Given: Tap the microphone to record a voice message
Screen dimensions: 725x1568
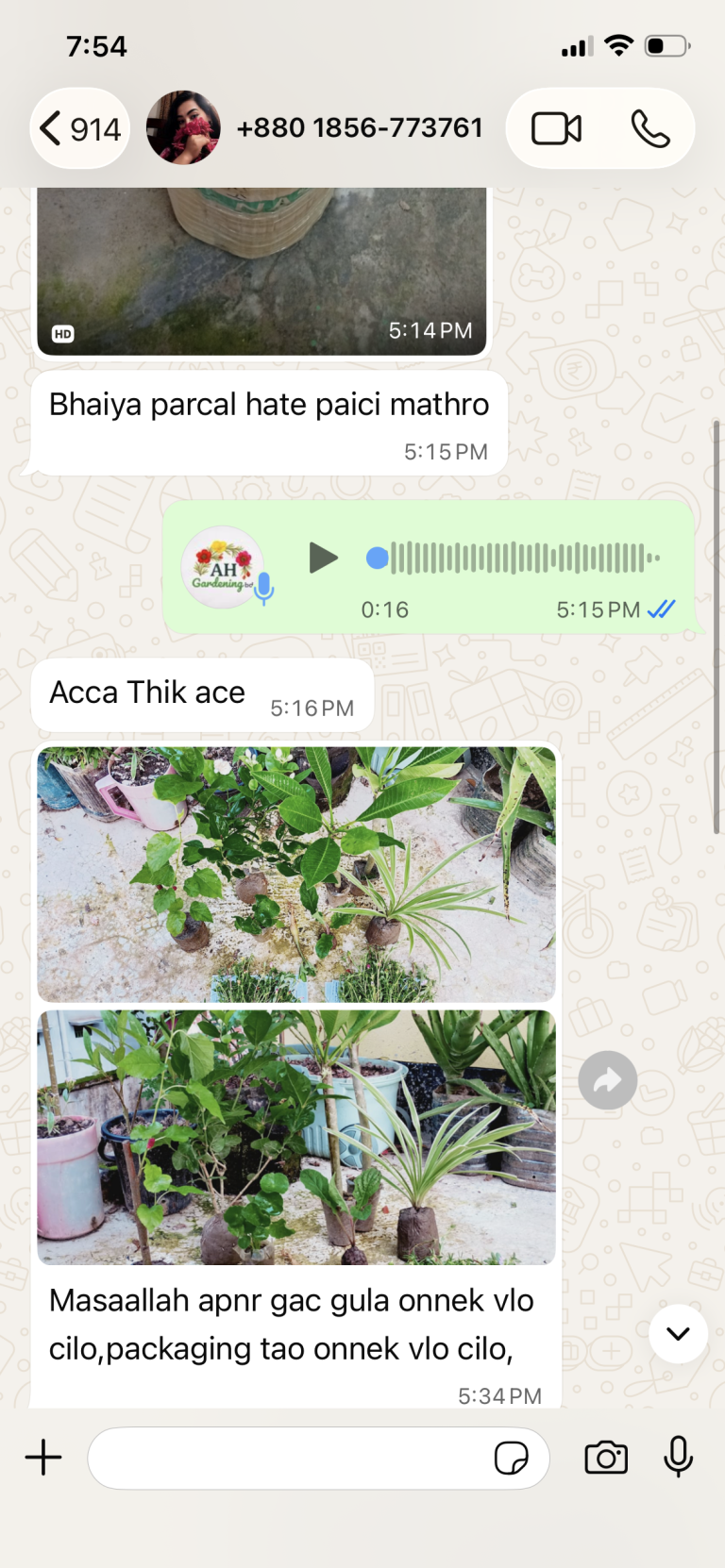Looking at the screenshot, I should [678, 1457].
